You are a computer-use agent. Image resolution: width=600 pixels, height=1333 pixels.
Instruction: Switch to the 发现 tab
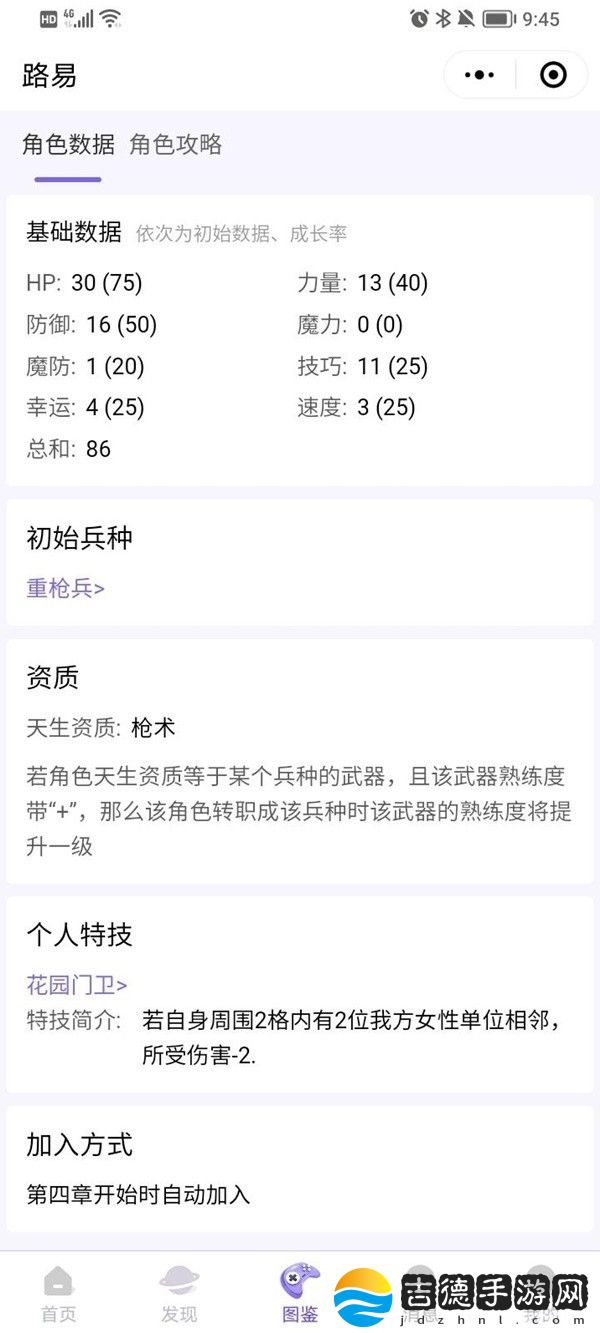179,1294
